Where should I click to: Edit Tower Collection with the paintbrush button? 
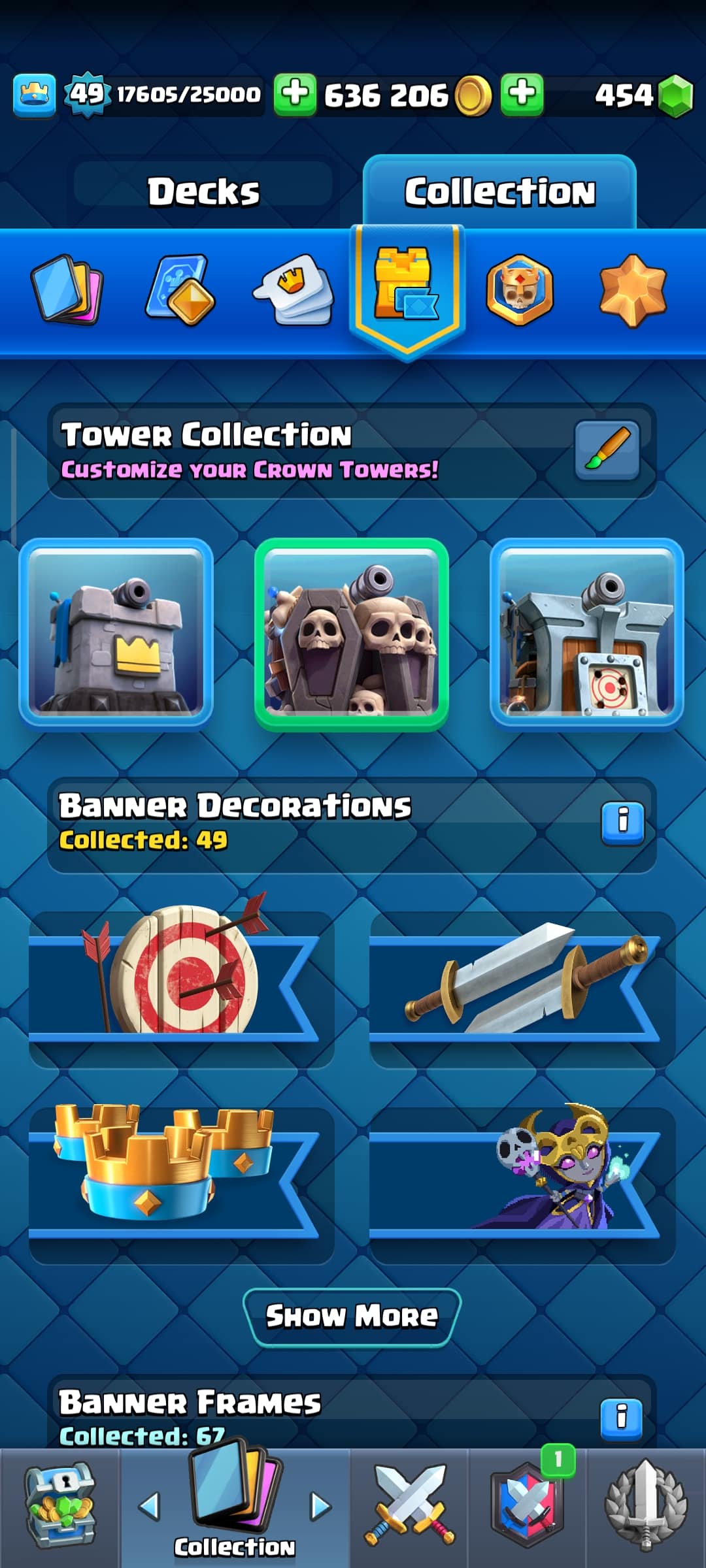(x=607, y=450)
